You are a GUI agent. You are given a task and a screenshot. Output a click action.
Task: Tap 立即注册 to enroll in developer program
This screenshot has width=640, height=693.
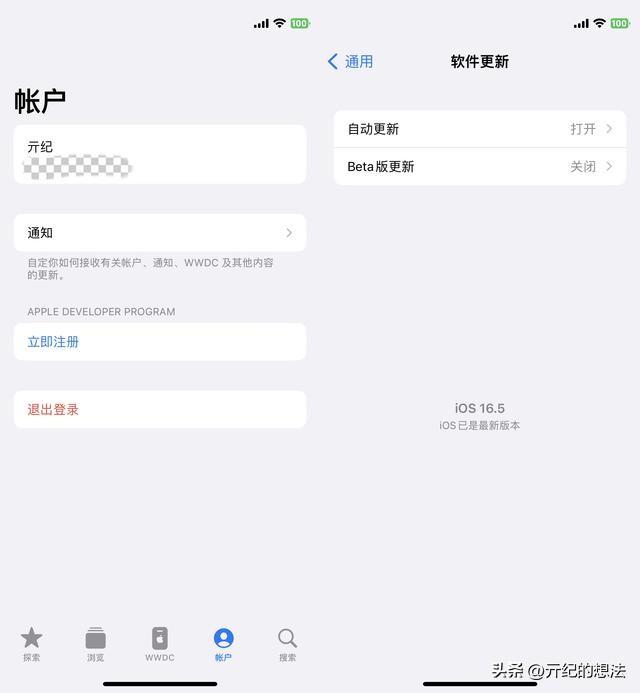tap(160, 341)
